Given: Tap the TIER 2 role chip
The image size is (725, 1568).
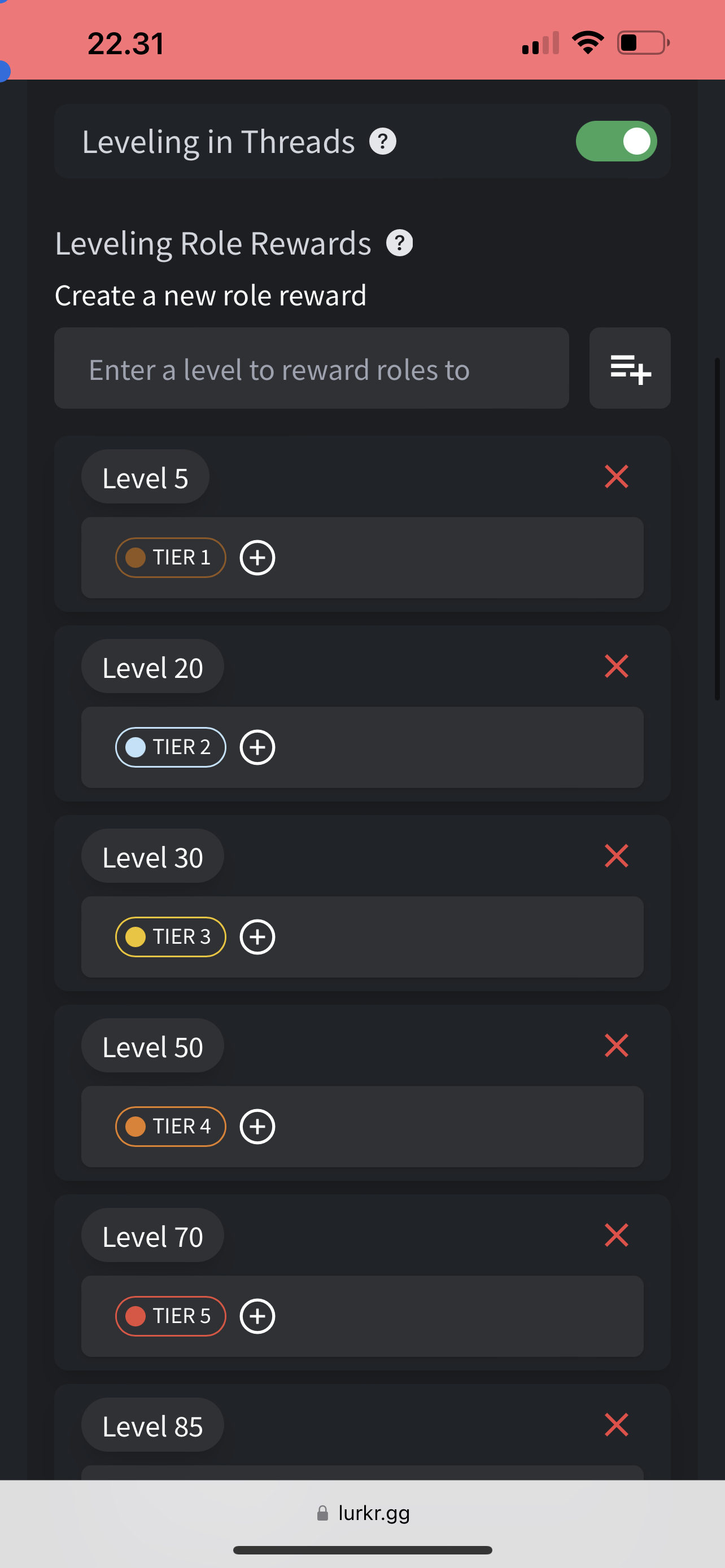Looking at the screenshot, I should coord(171,747).
